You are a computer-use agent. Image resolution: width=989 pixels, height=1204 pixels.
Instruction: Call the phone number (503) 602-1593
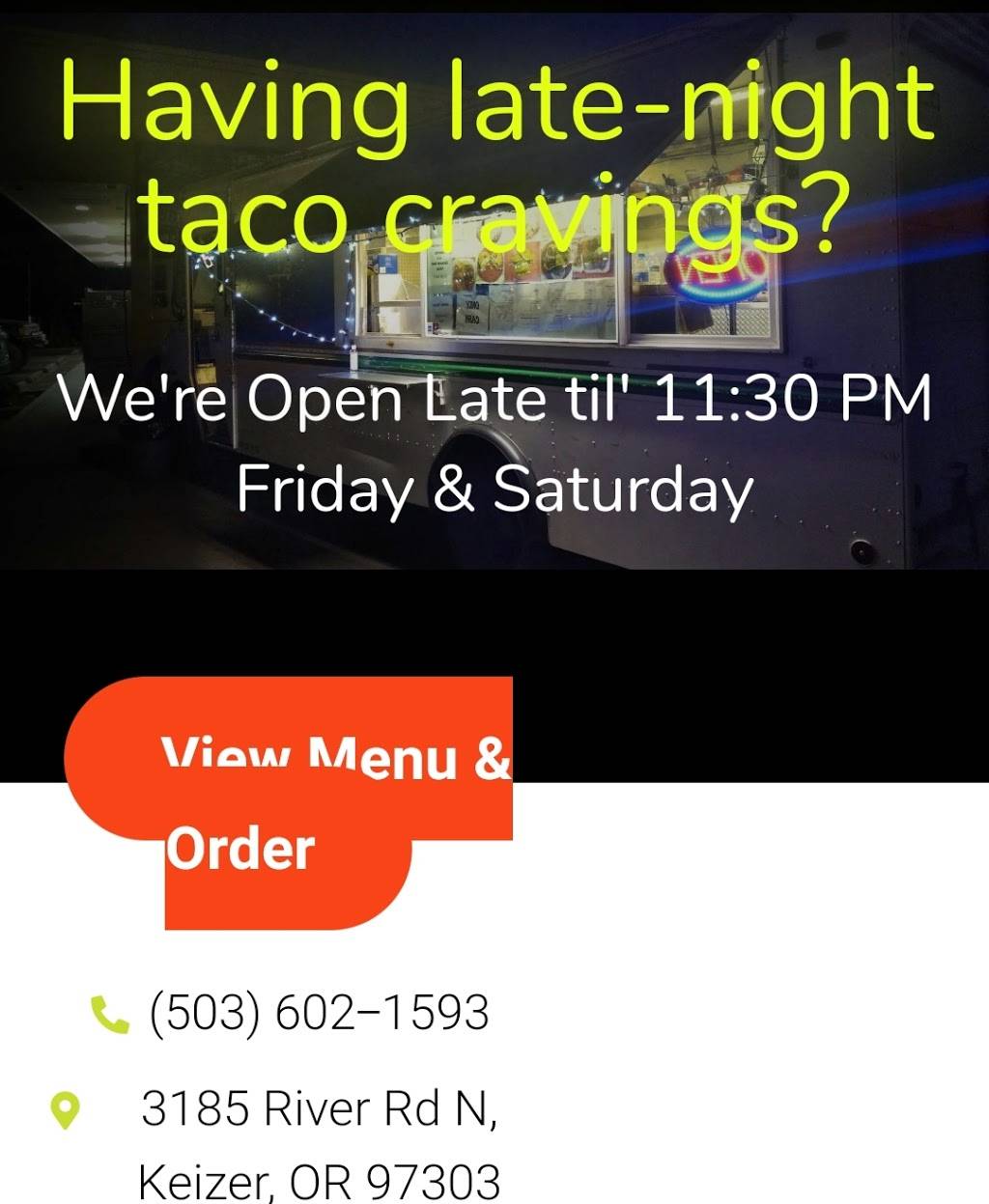click(x=319, y=1013)
